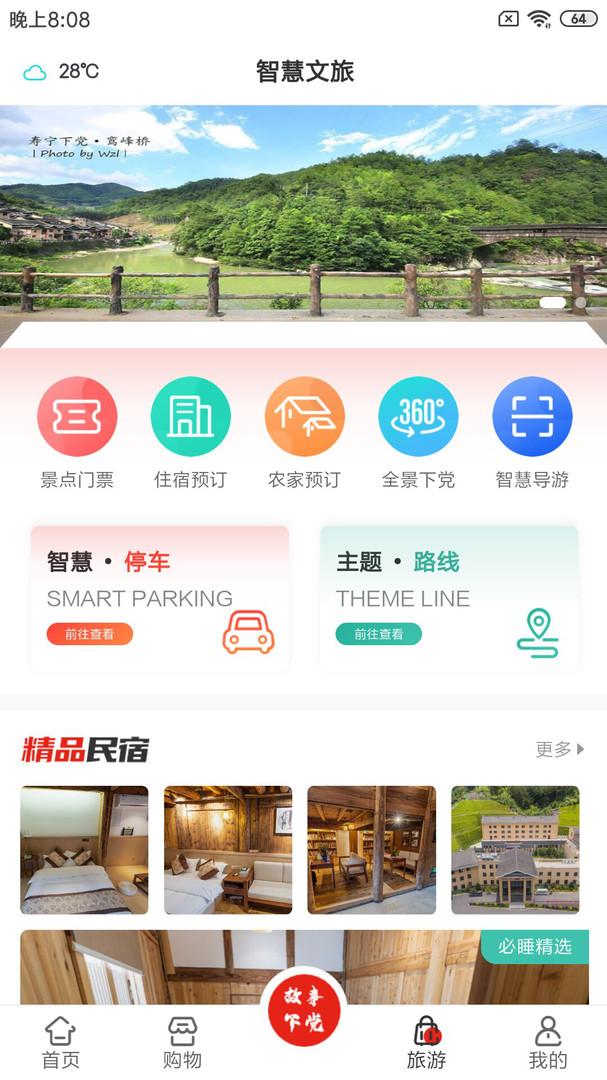607x1080 pixels.
Task: Switch to the 我的 tab
Action: click(548, 1043)
